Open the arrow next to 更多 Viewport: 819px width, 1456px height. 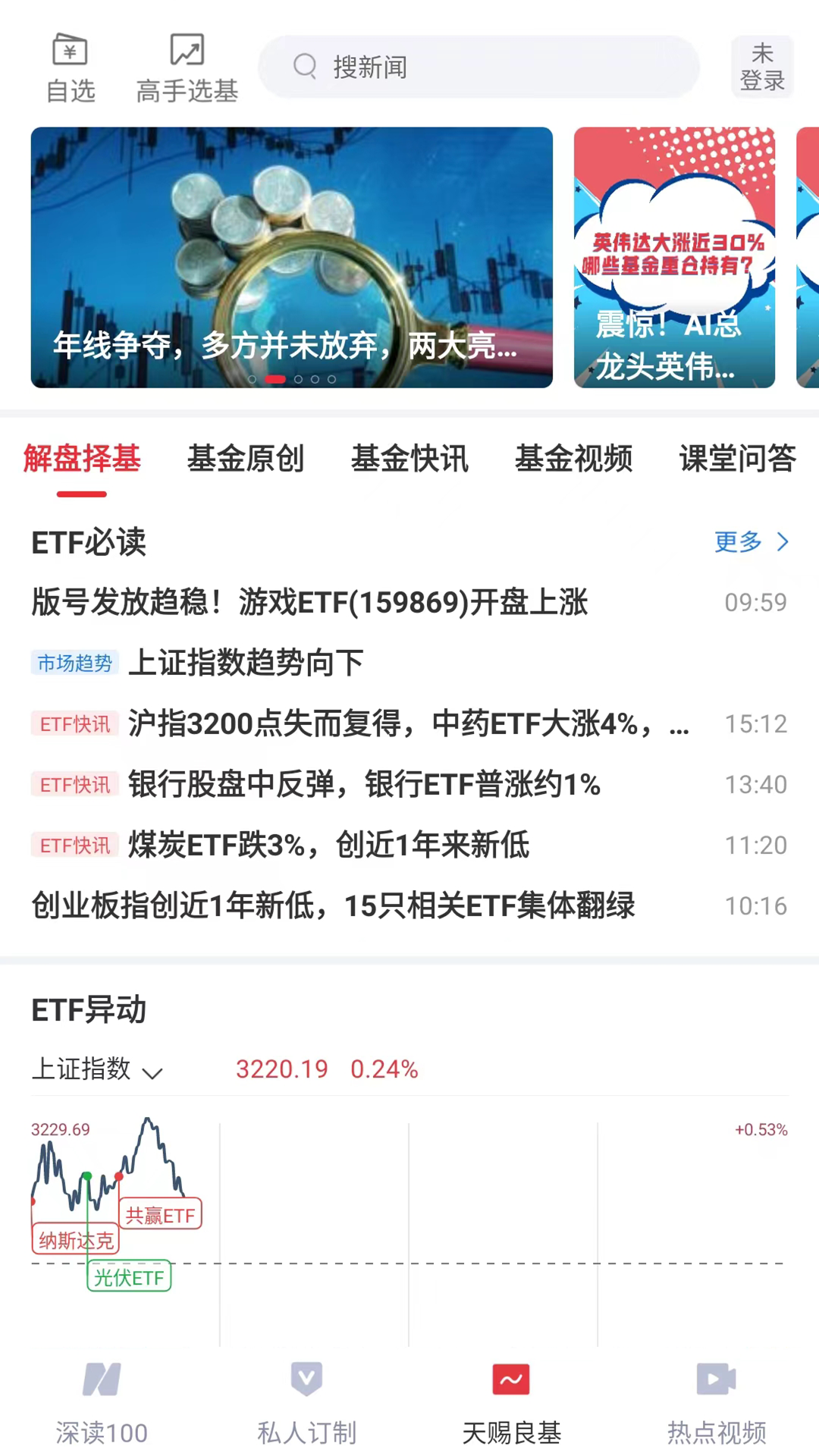coord(783,542)
